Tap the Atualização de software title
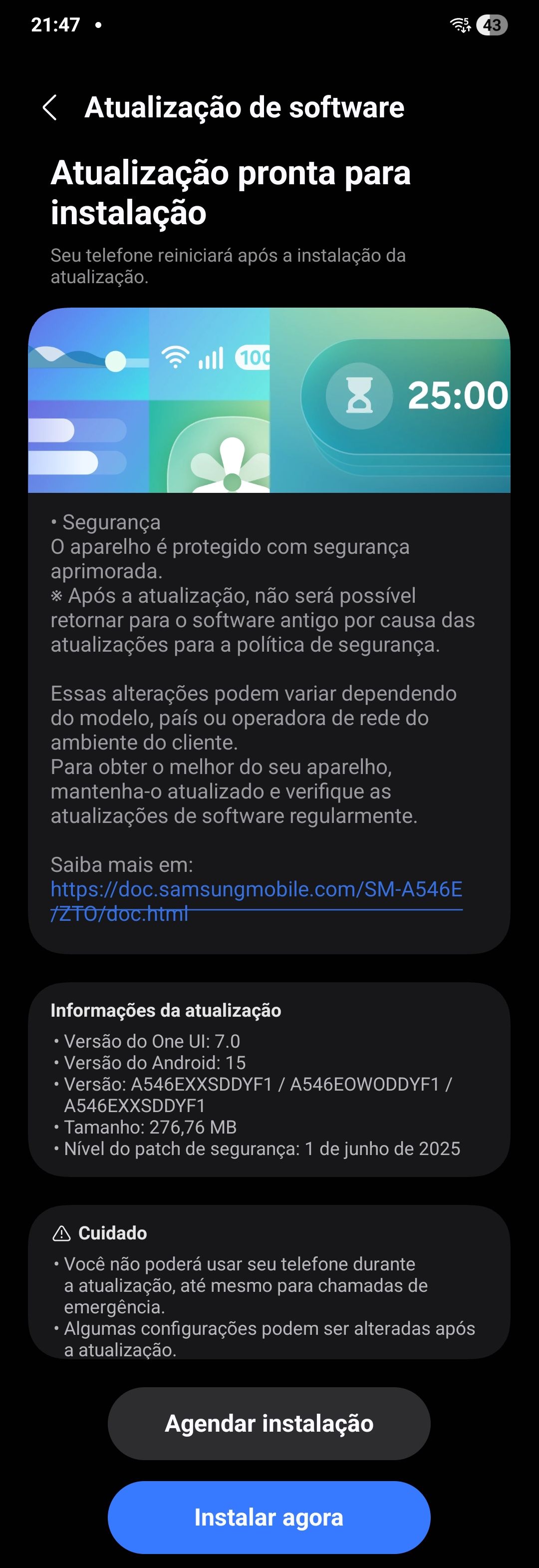This screenshot has width=539, height=1568. [x=244, y=108]
